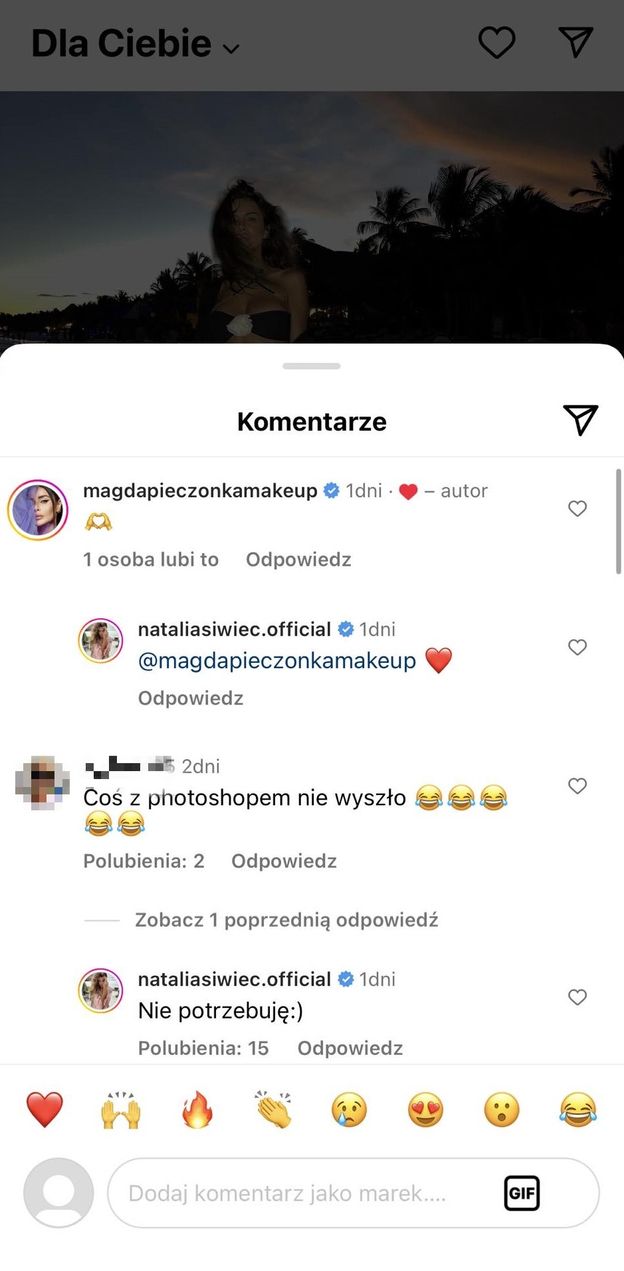Open magdapieczonkamakeup's profile picture
Viewport: 624px width, 1271px height.
(x=38, y=509)
